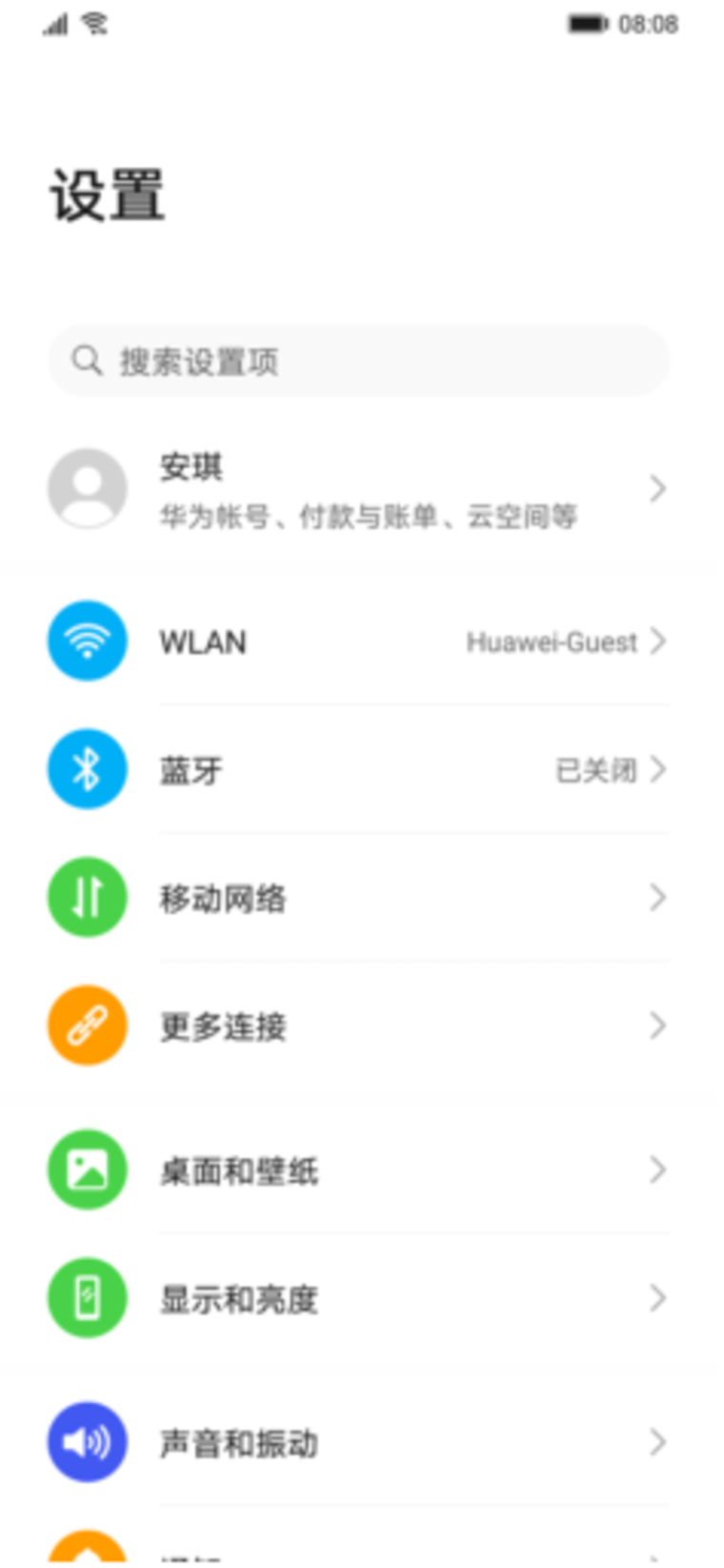Tap the 声音和振动 speaker icon
The height and width of the screenshot is (1568, 724).
(x=87, y=1442)
